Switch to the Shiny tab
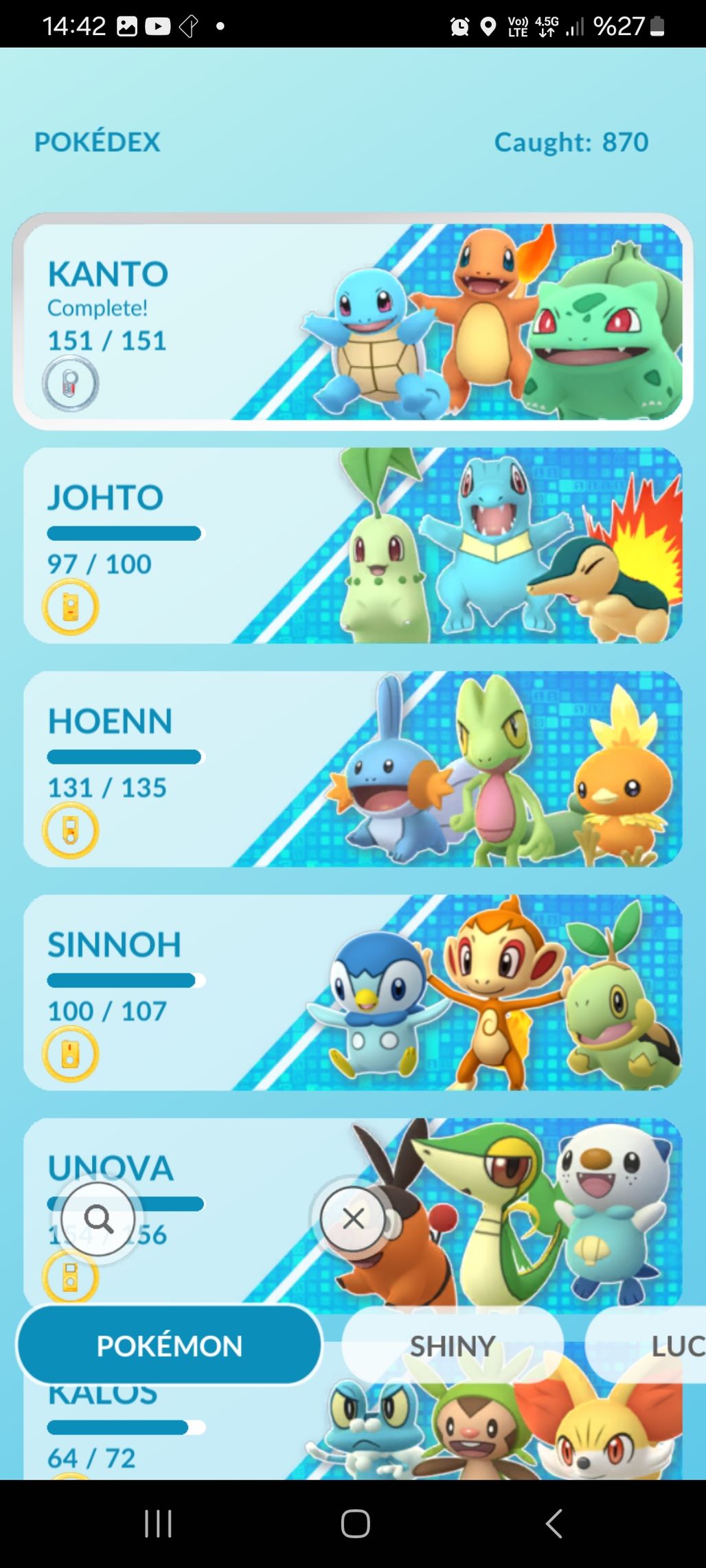The height and width of the screenshot is (1568, 706). click(x=453, y=1346)
